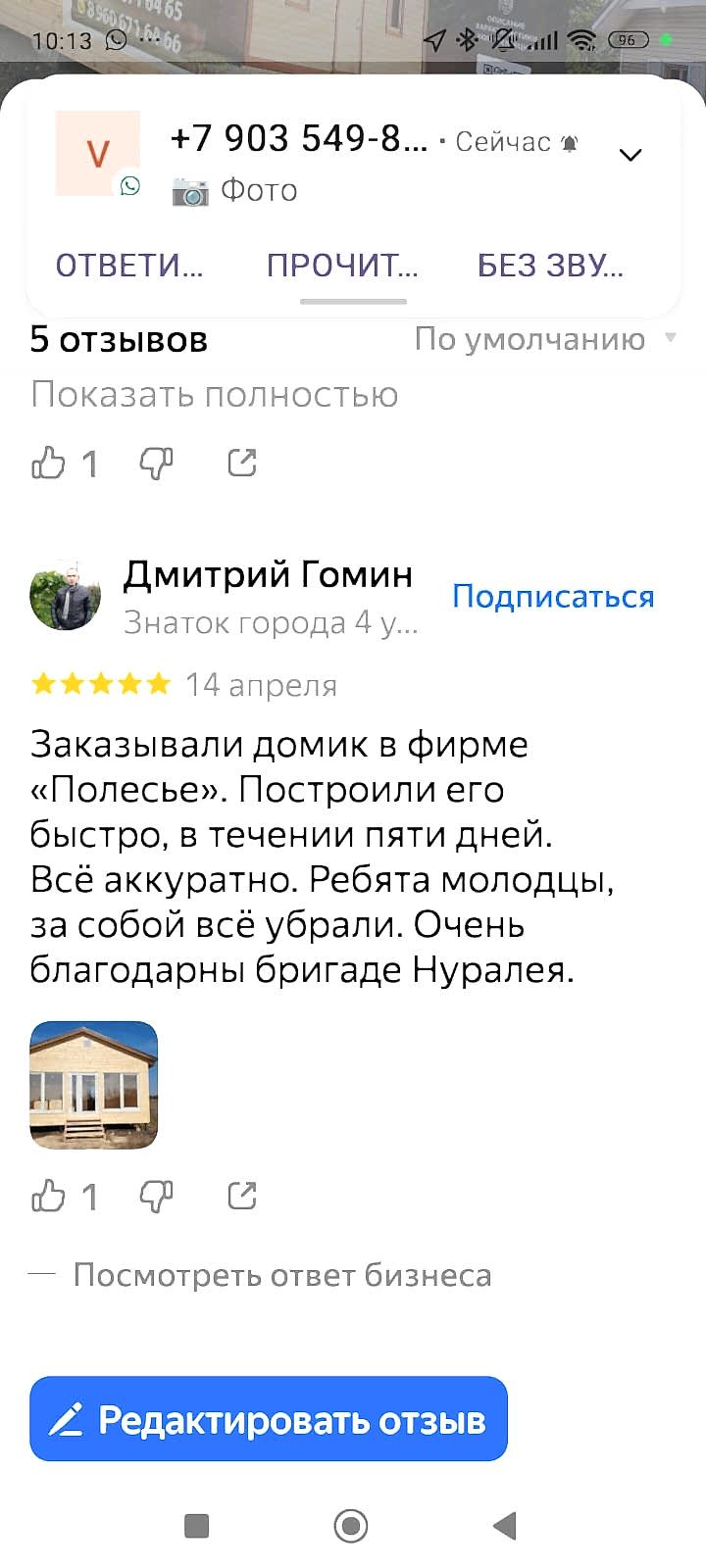Open the house photo in Дмитрий's review
Image resolution: width=706 pixels, height=1568 pixels.
94,1085
